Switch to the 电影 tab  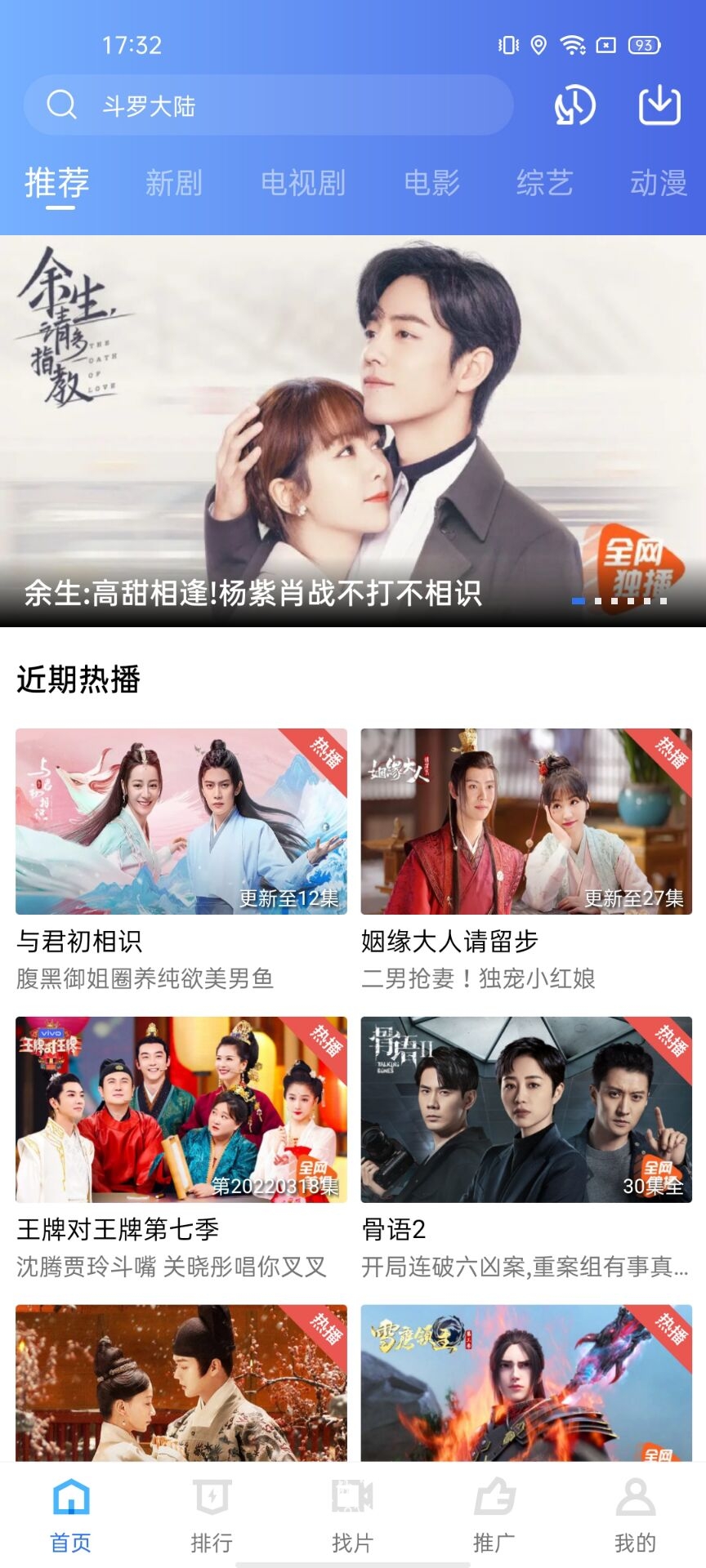tap(431, 183)
